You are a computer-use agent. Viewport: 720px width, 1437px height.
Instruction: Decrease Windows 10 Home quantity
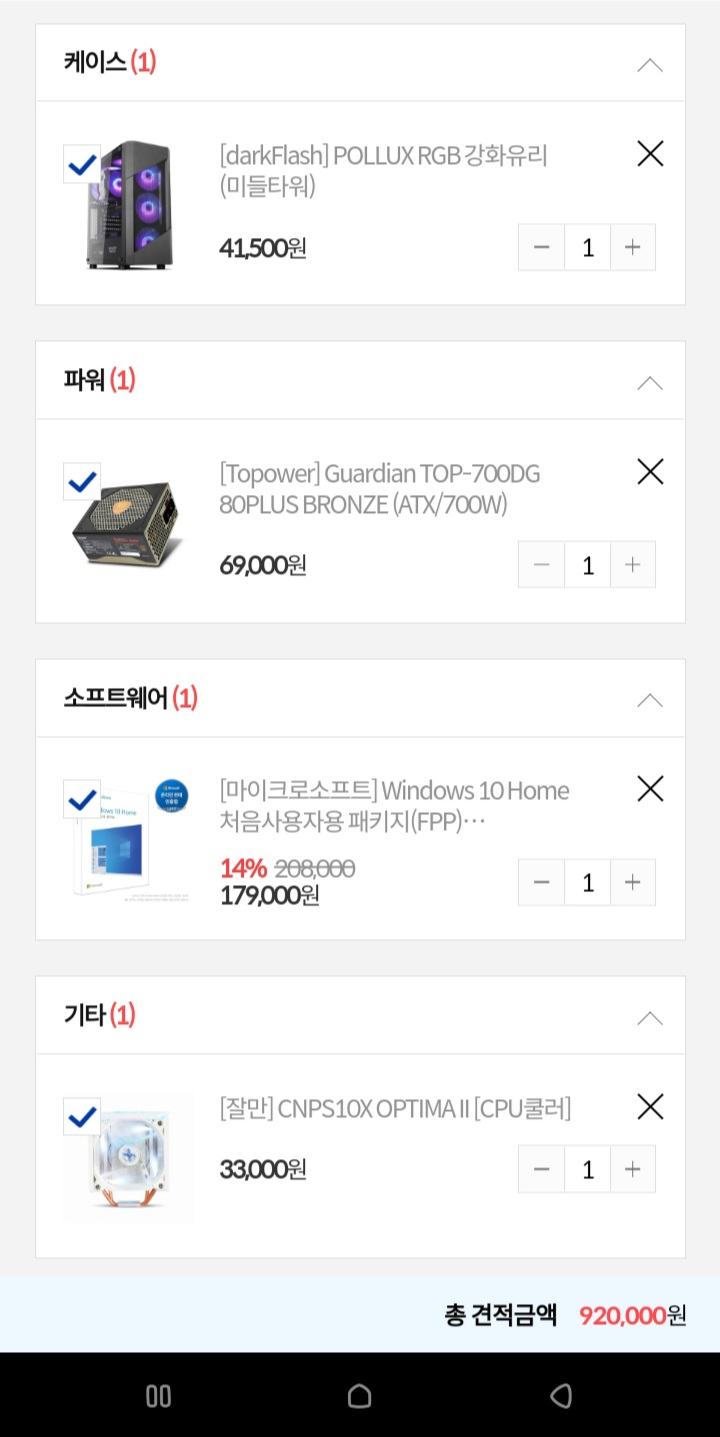(x=542, y=882)
